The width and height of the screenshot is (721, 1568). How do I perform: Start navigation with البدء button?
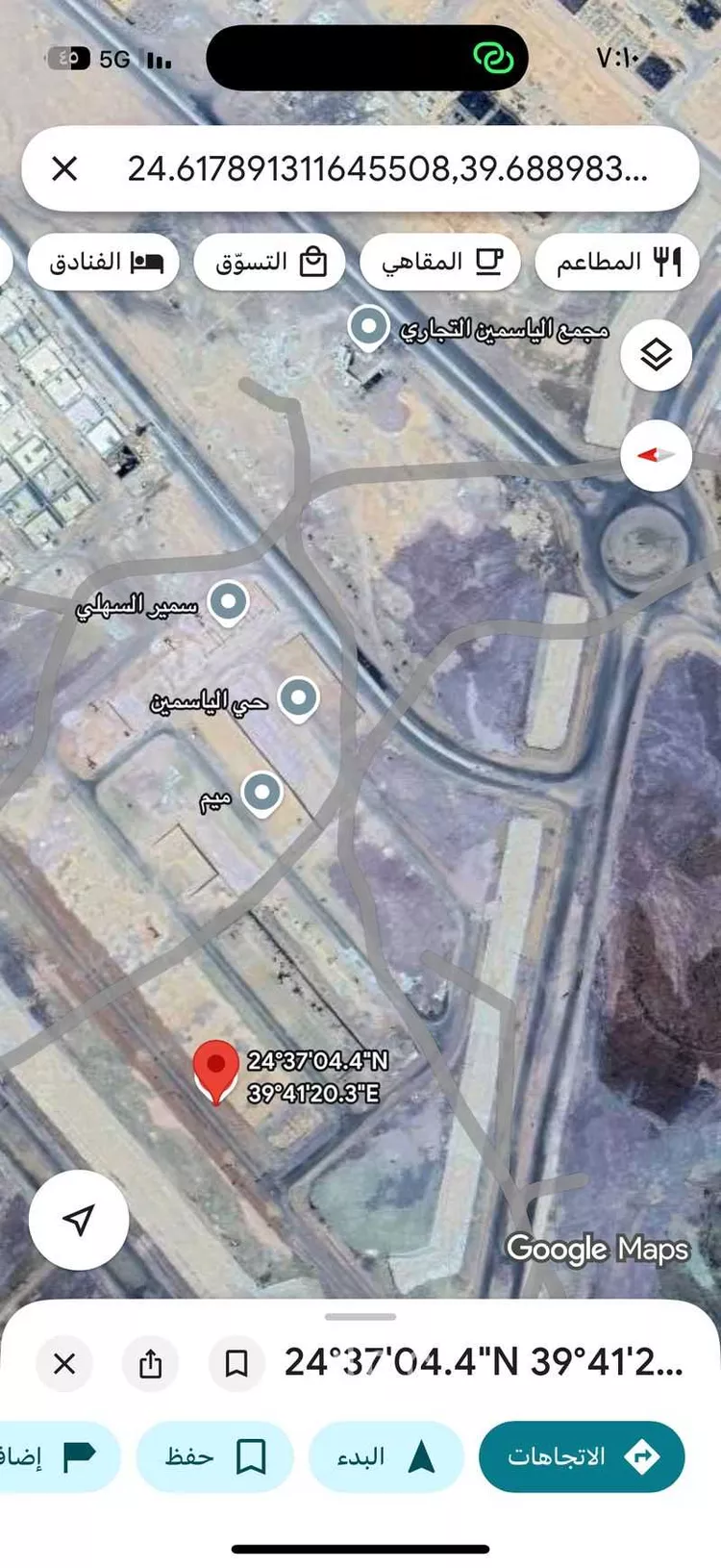[x=385, y=1456]
